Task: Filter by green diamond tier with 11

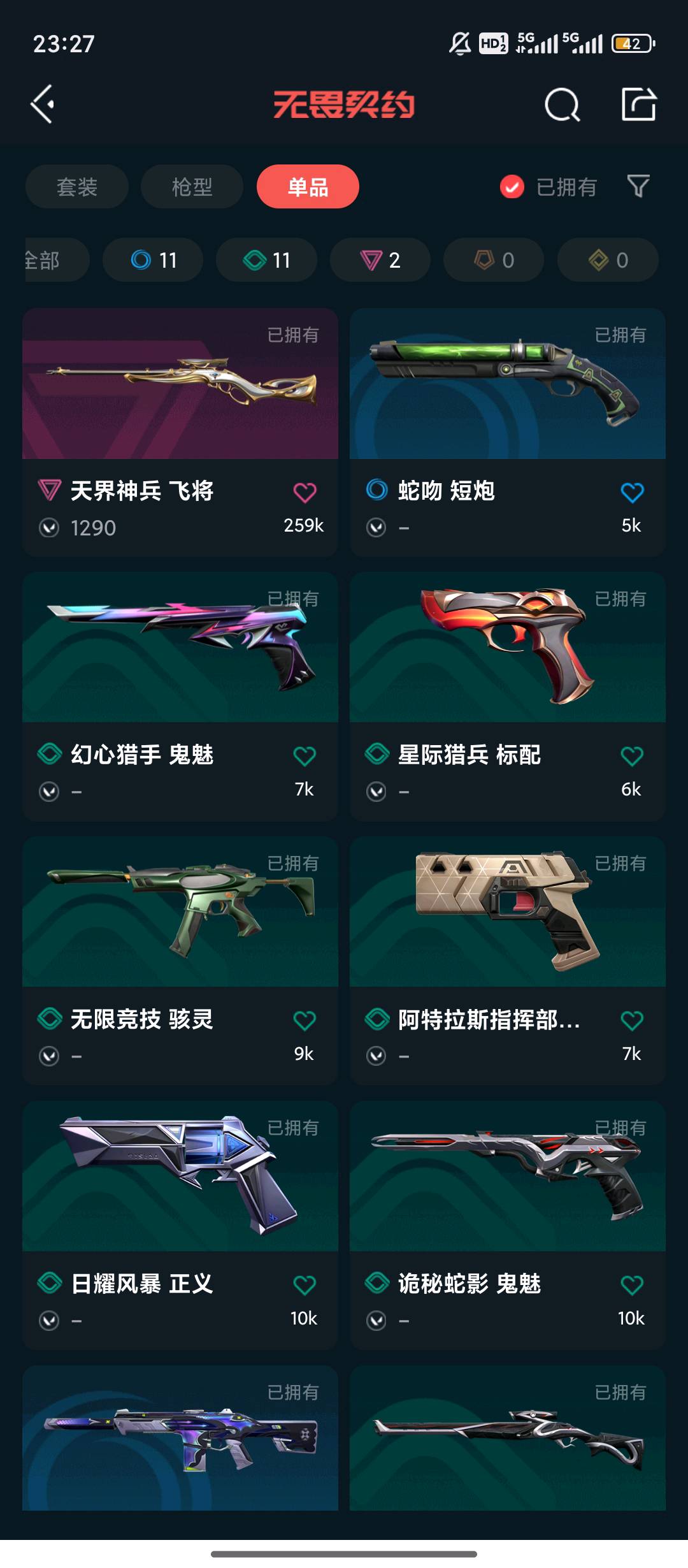Action: 266,260
